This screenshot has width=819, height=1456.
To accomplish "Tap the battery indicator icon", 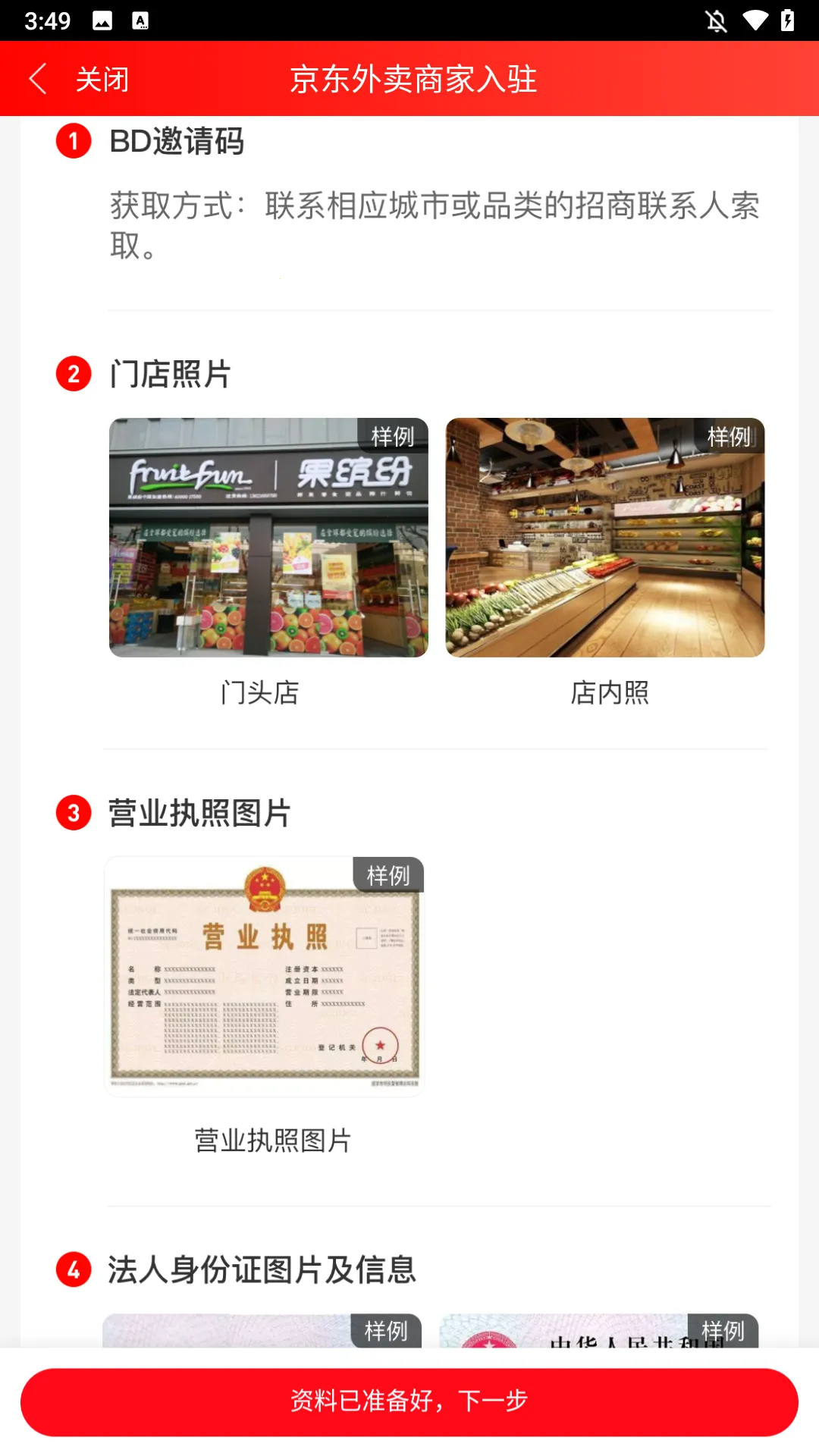I will click(788, 20).
